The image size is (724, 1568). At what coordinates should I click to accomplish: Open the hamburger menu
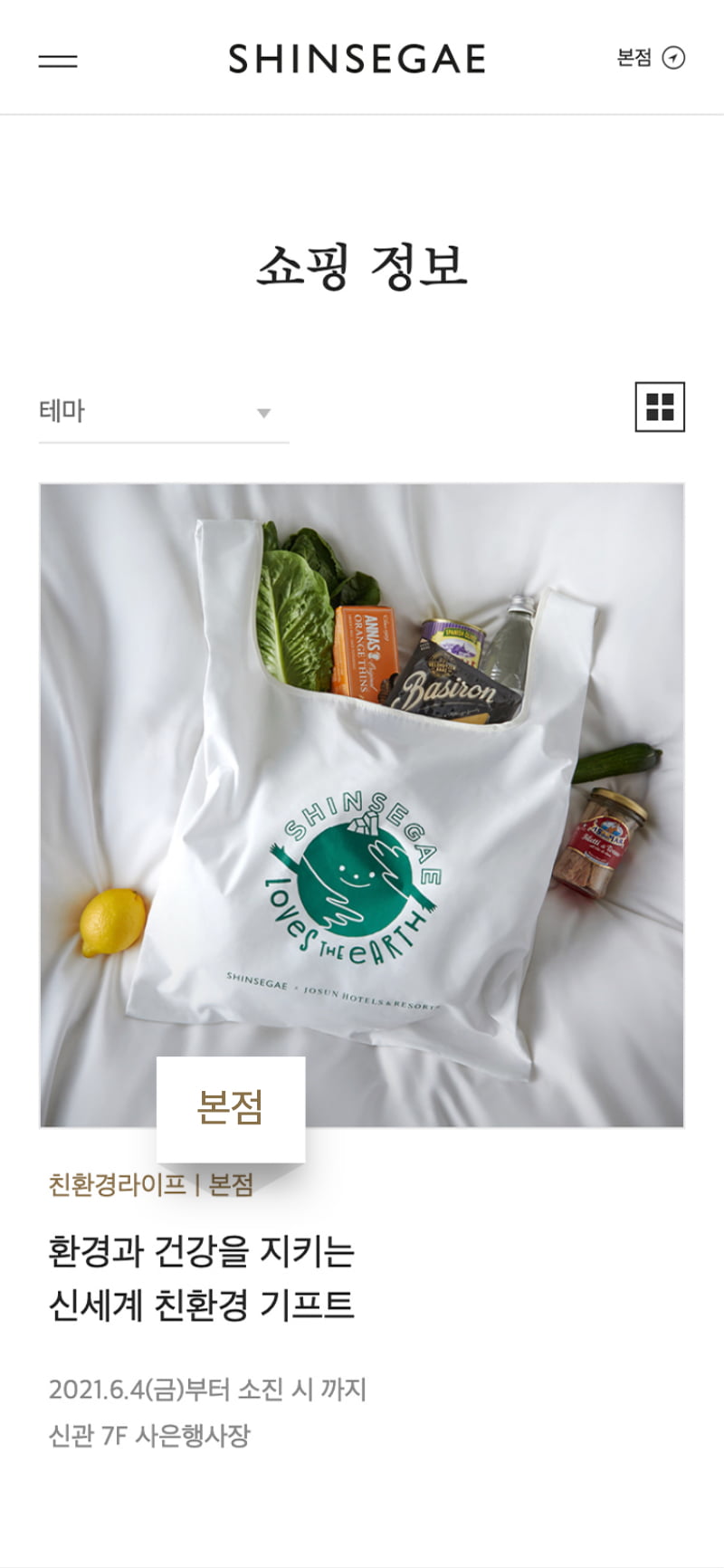(x=58, y=61)
